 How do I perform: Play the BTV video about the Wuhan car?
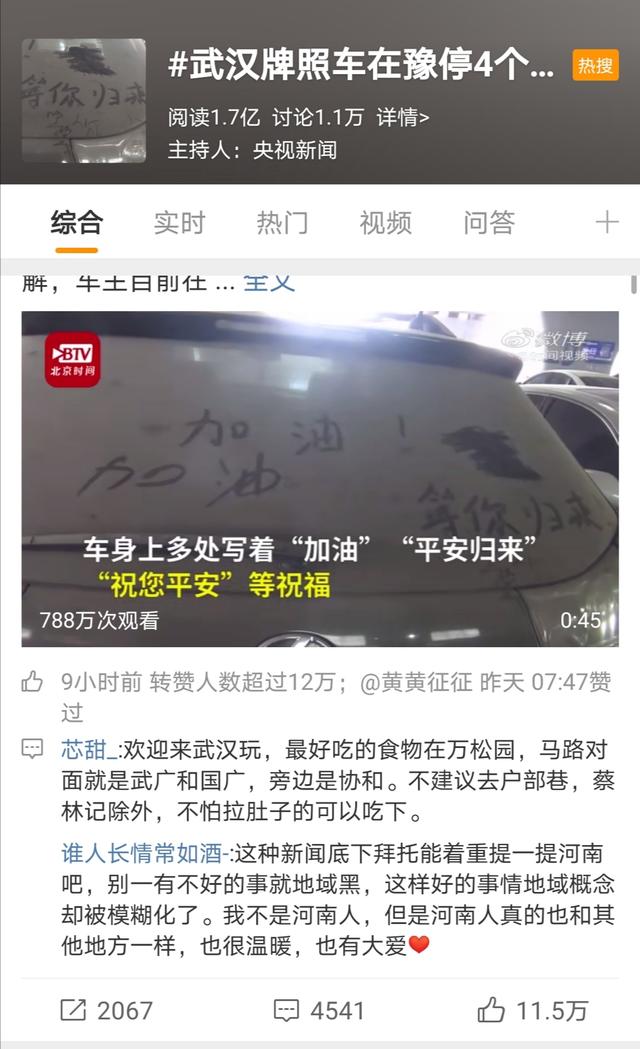pos(320,478)
